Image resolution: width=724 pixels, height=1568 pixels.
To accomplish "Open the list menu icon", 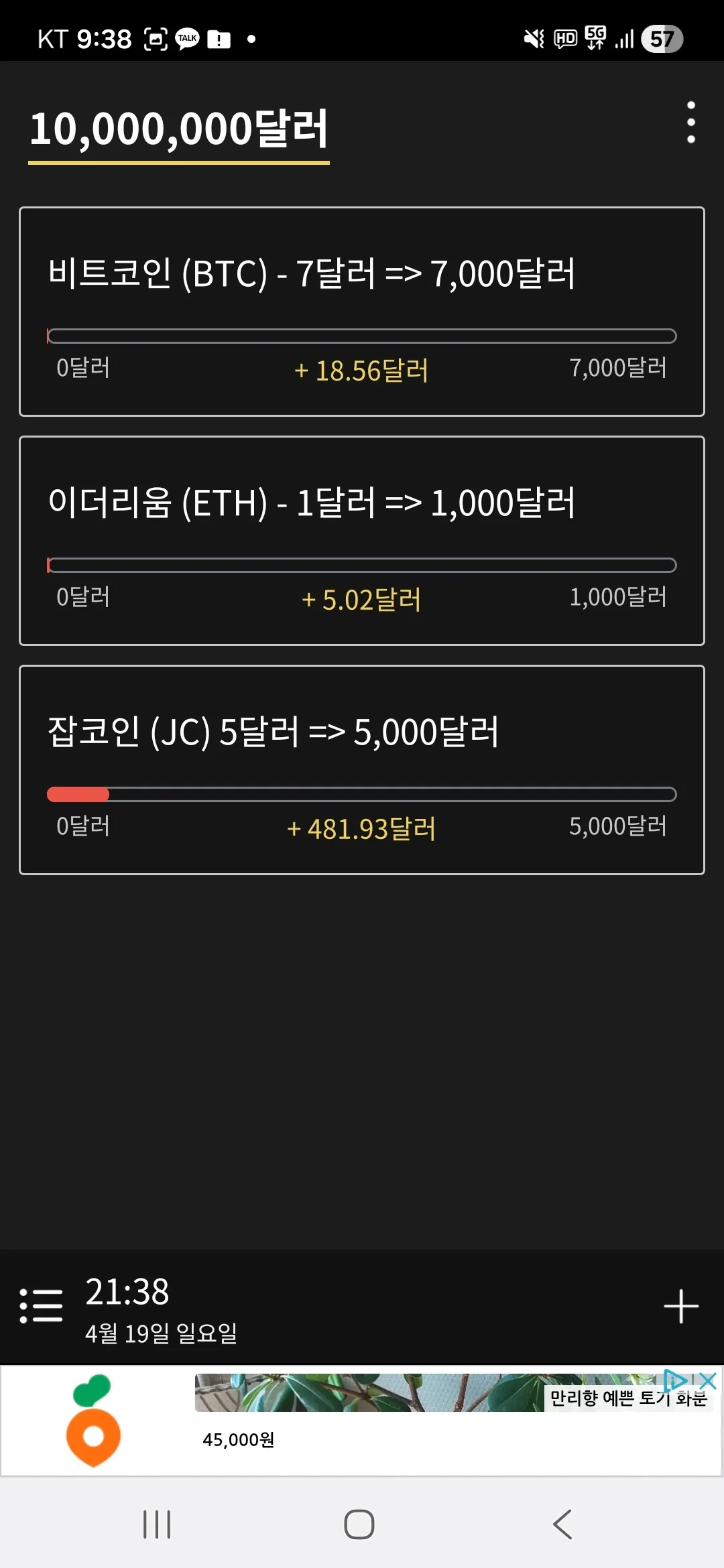I will (41, 1306).
